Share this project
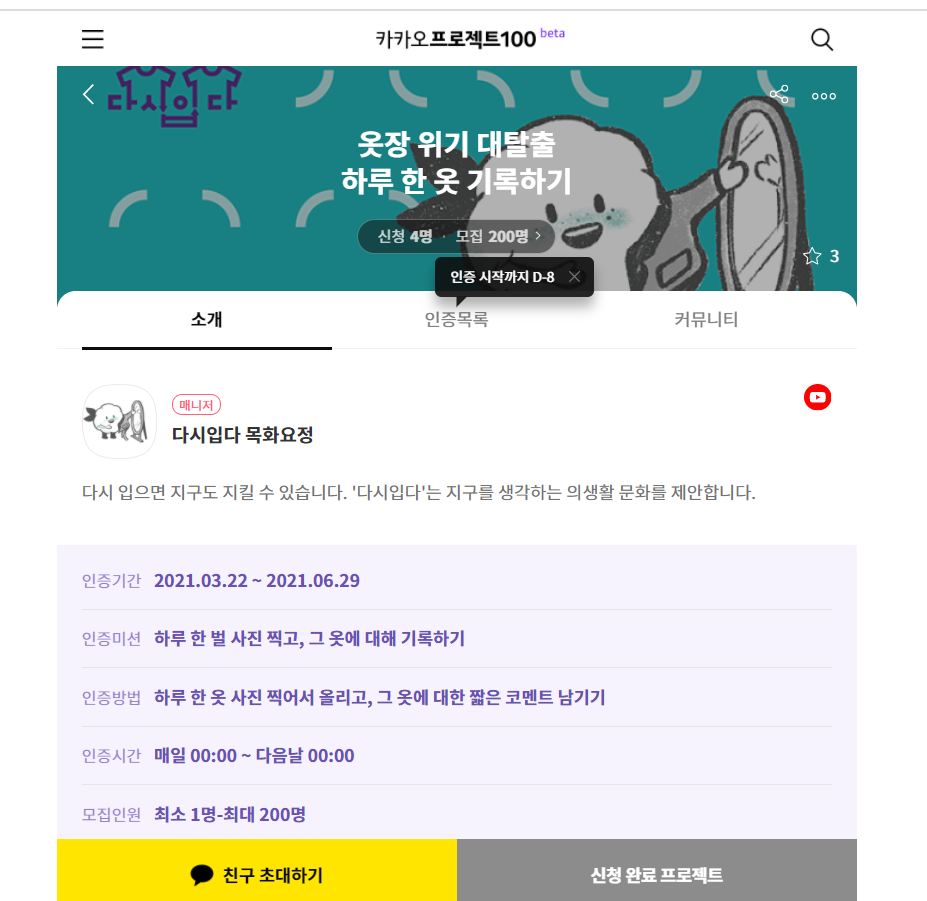 click(779, 94)
